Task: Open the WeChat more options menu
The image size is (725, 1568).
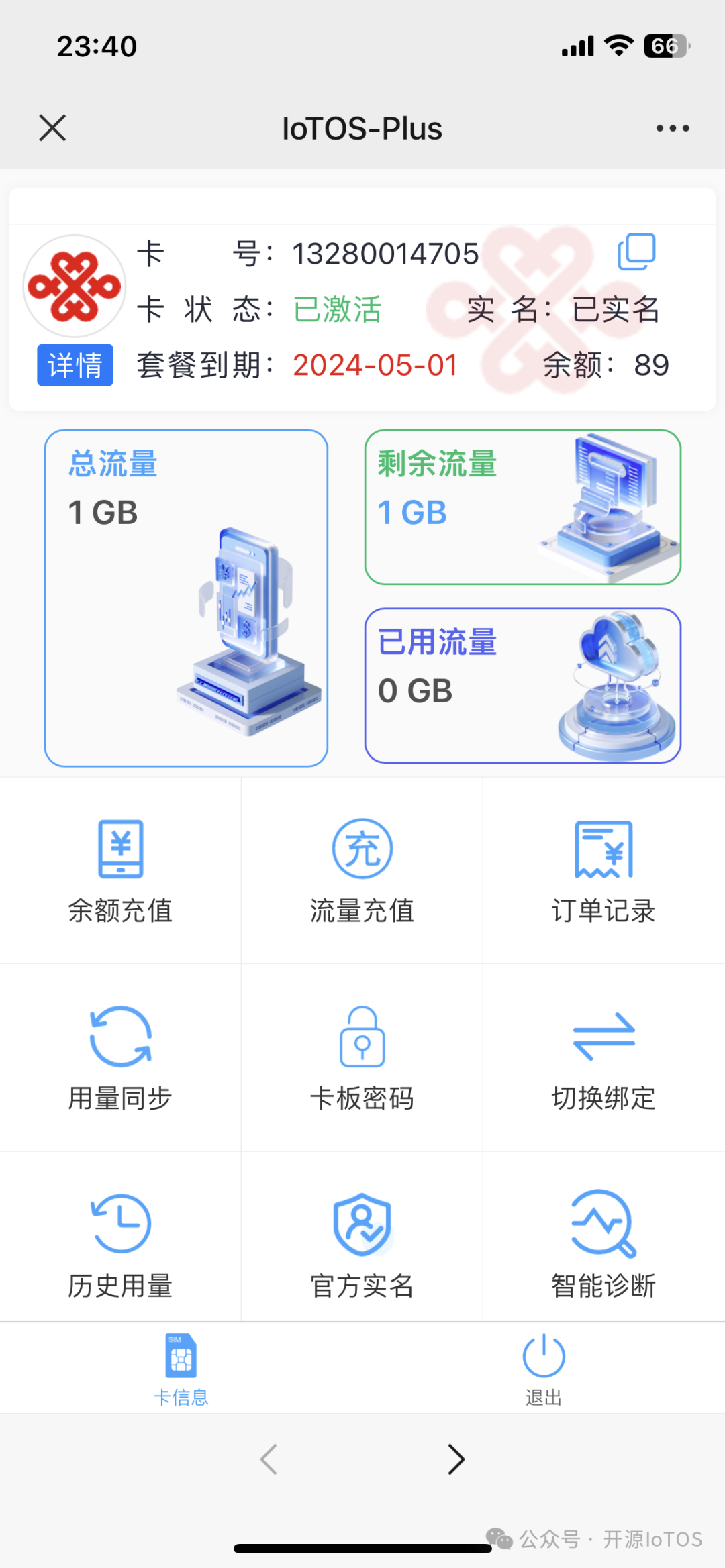Action: pyautogui.click(x=673, y=127)
